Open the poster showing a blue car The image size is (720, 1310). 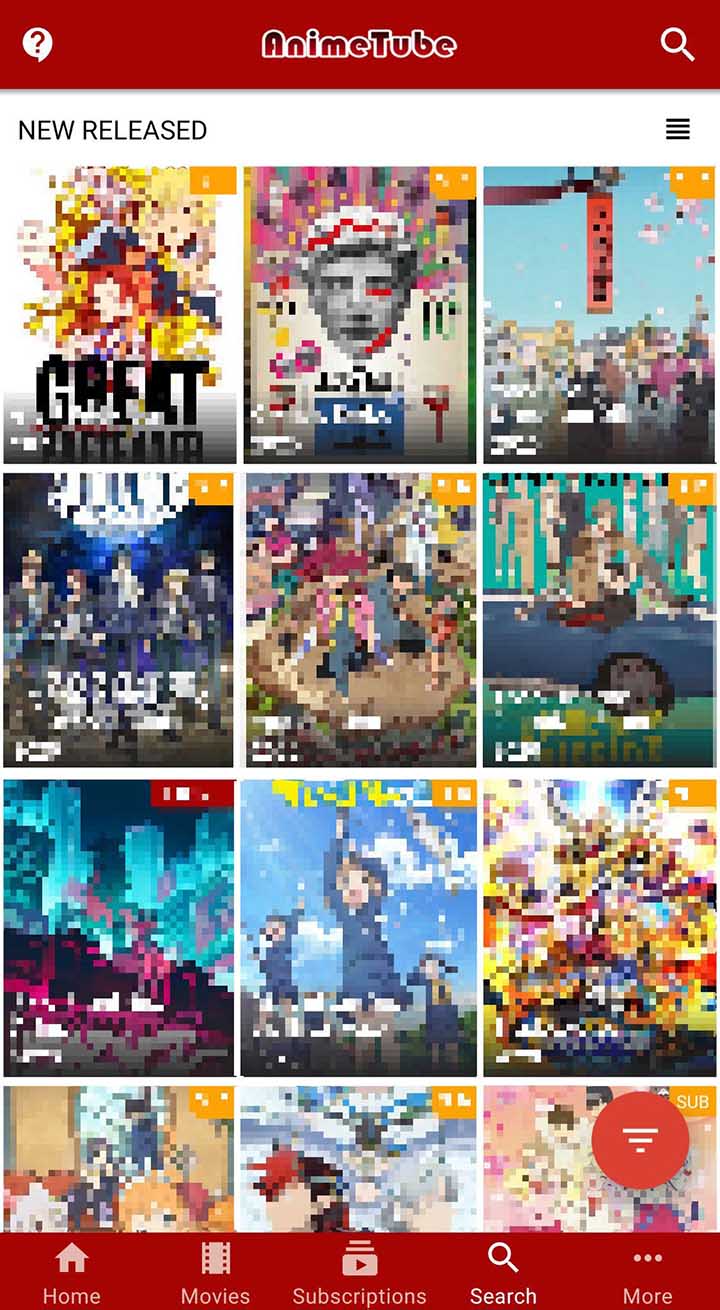coord(599,620)
